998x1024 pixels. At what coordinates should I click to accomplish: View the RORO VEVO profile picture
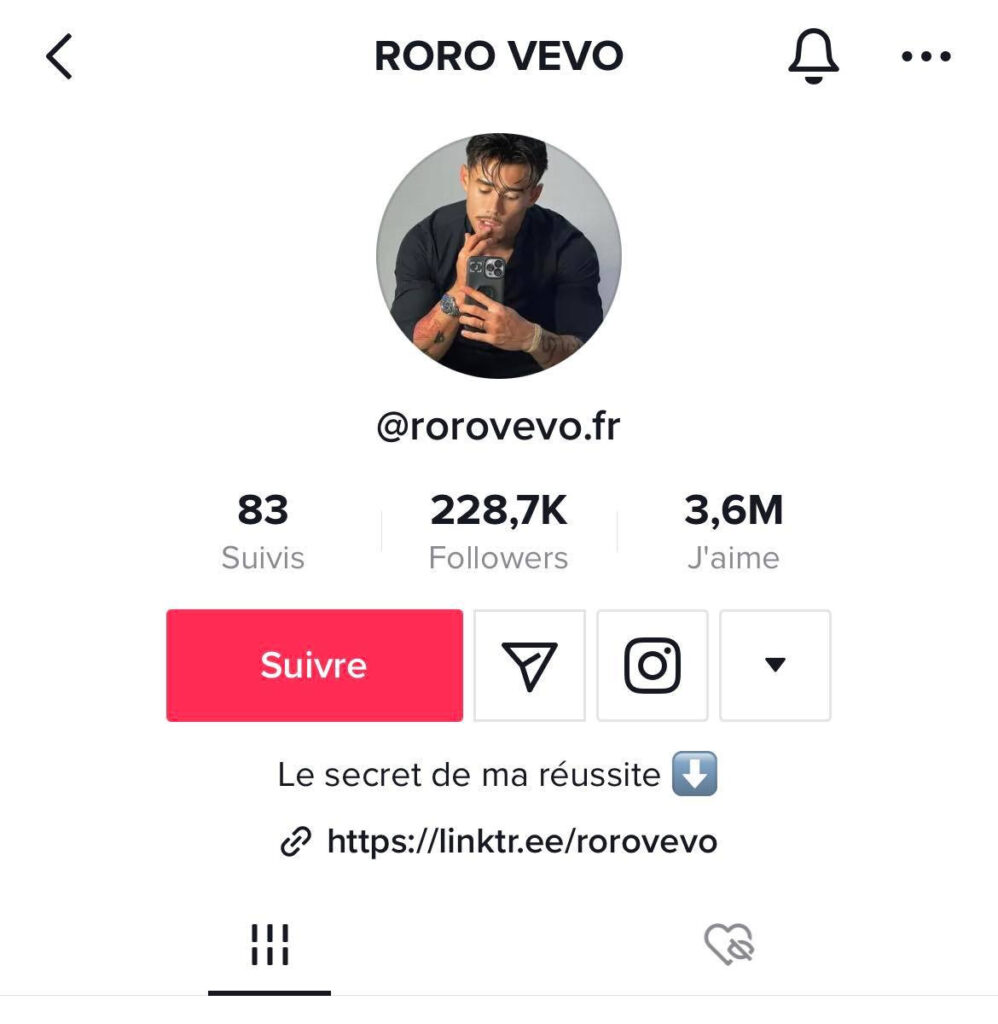(x=498, y=256)
